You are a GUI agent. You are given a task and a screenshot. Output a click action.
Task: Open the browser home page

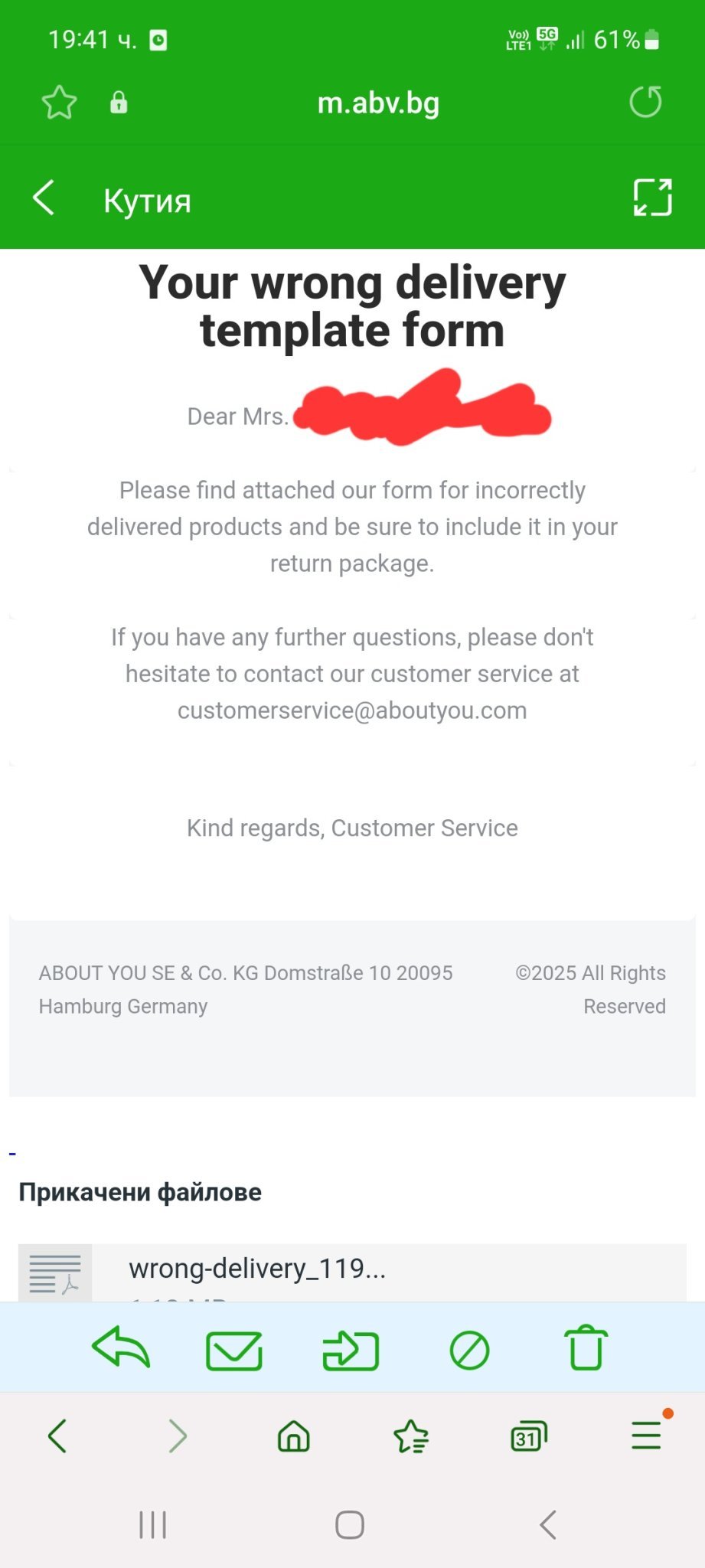pyautogui.click(x=293, y=1436)
